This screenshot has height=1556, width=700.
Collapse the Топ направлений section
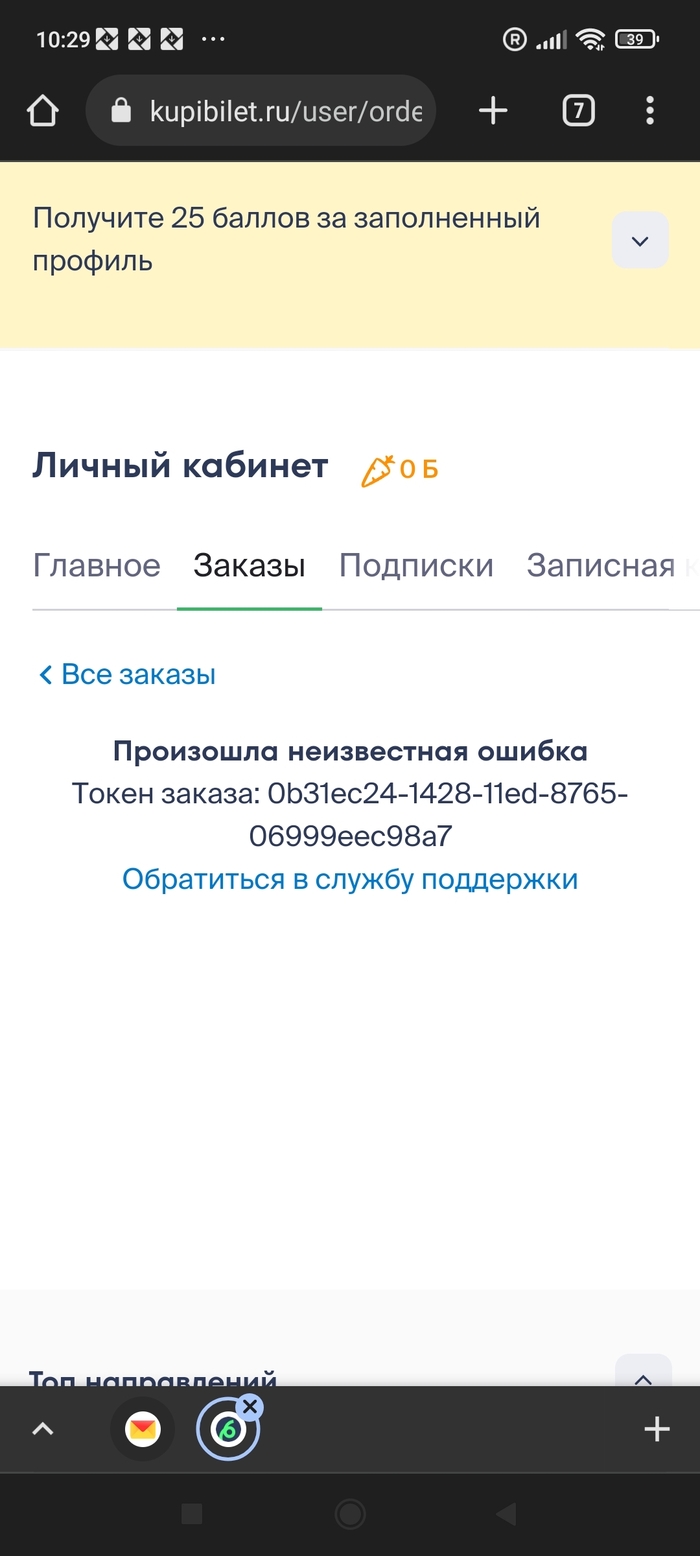[x=643, y=1377]
